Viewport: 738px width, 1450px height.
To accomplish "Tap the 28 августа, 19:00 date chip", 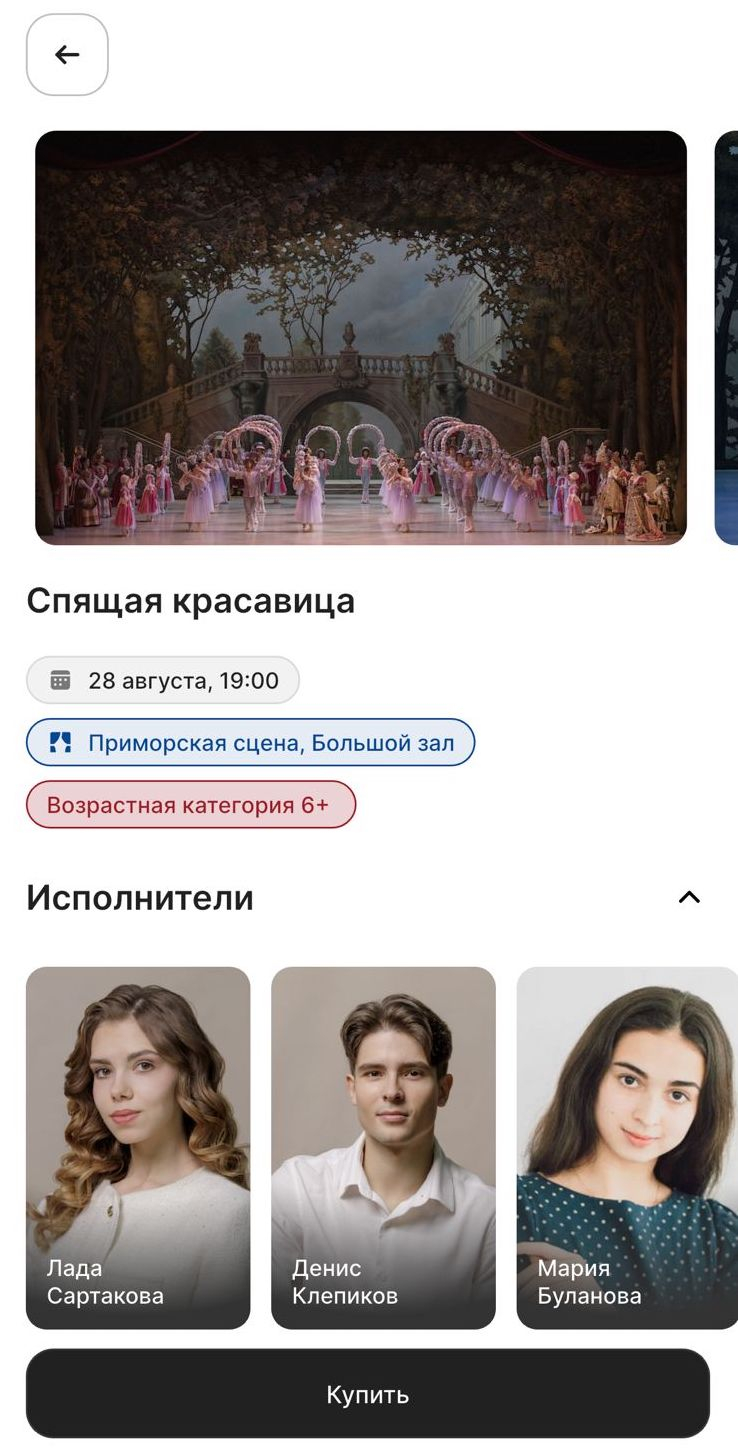I will [163, 681].
